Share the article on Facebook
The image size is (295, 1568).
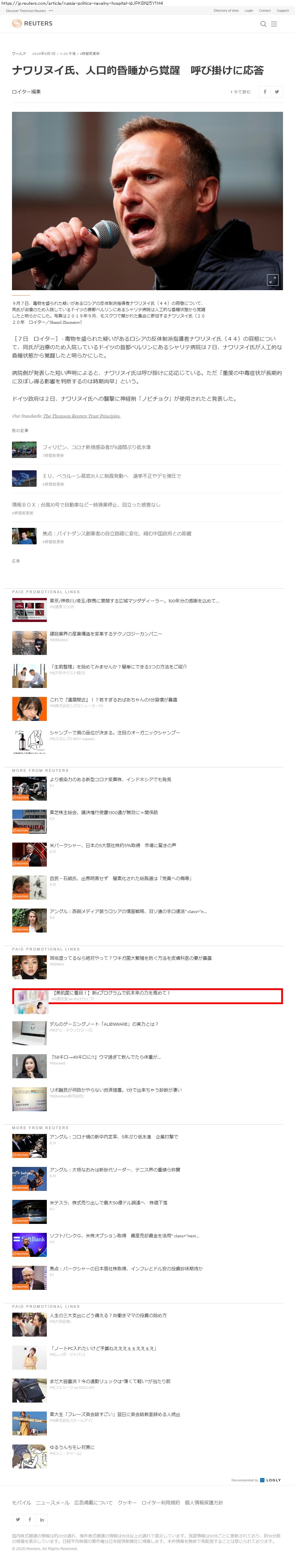click(264, 92)
